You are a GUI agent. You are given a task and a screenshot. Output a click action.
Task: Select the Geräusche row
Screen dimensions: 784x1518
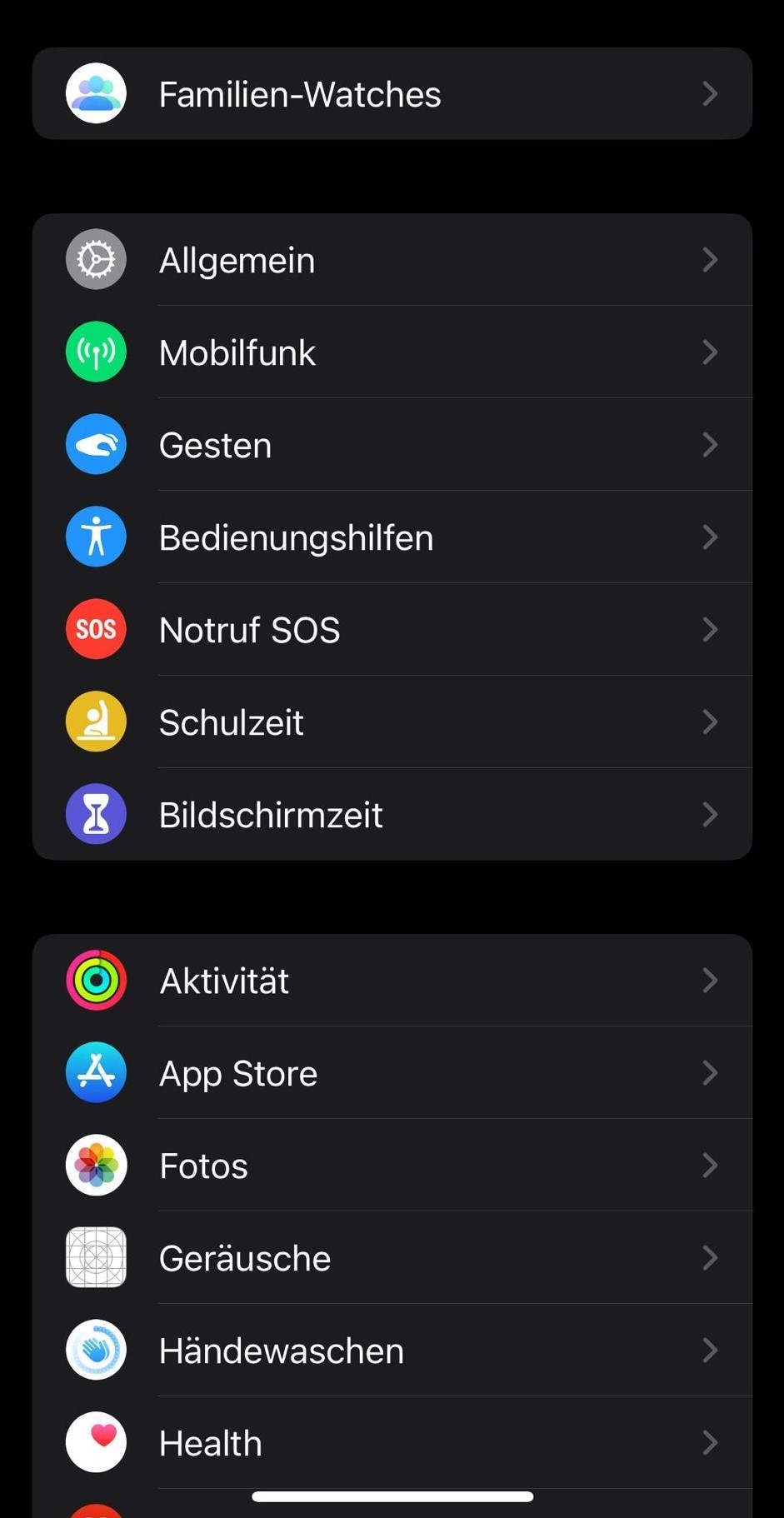pyautogui.click(x=392, y=1258)
